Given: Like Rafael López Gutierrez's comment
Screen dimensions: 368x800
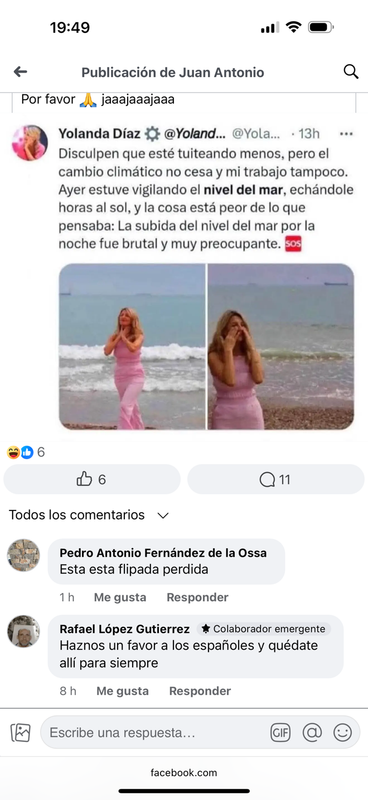Looking at the screenshot, I should point(122,691).
